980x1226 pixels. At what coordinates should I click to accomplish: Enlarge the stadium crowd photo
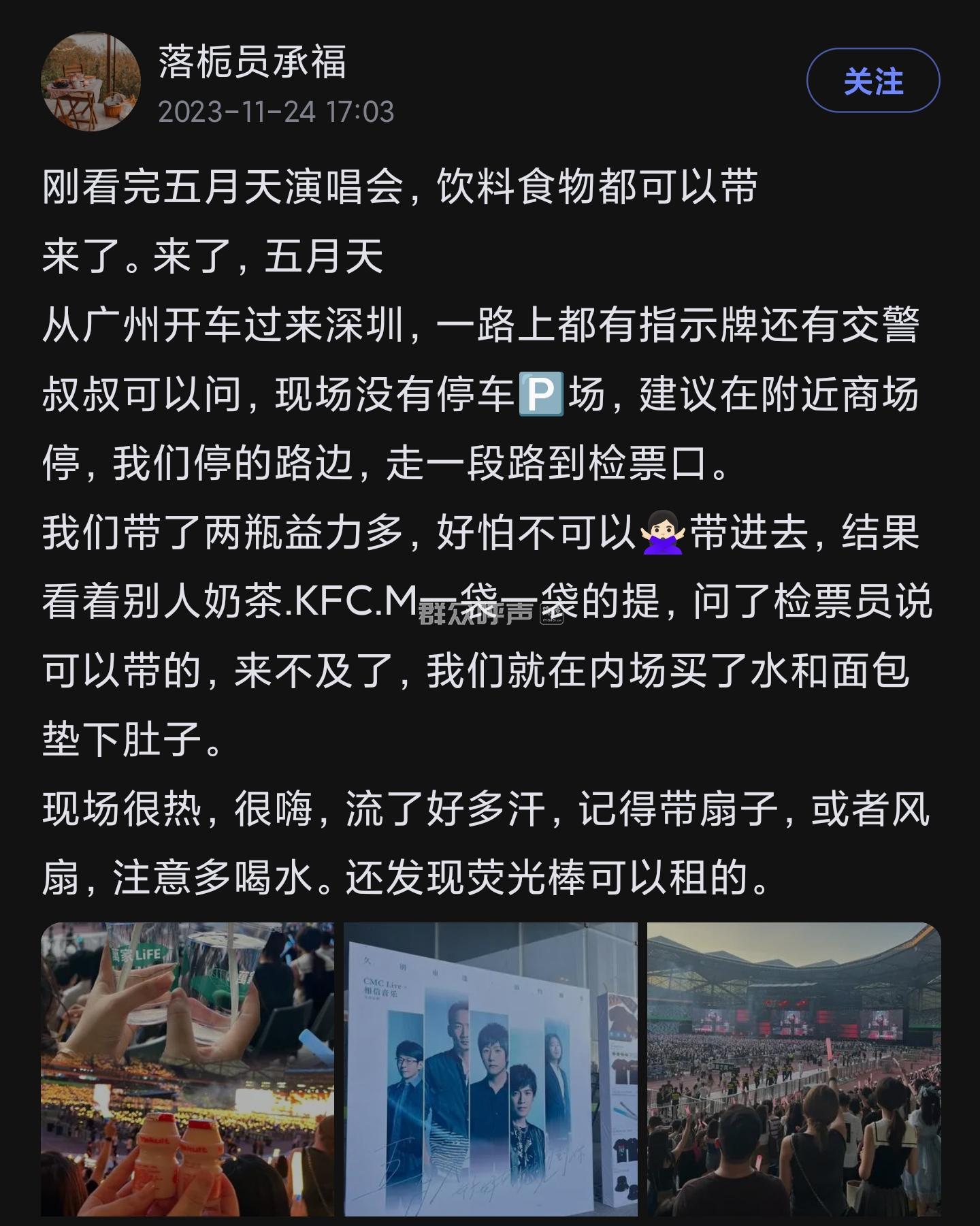coord(794,1069)
